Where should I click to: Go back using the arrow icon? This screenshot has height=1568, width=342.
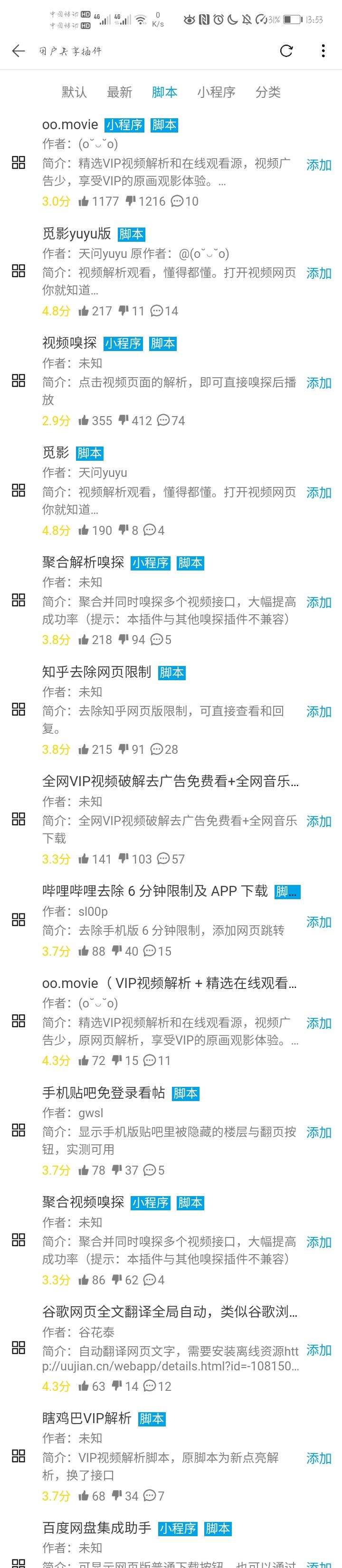(18, 51)
